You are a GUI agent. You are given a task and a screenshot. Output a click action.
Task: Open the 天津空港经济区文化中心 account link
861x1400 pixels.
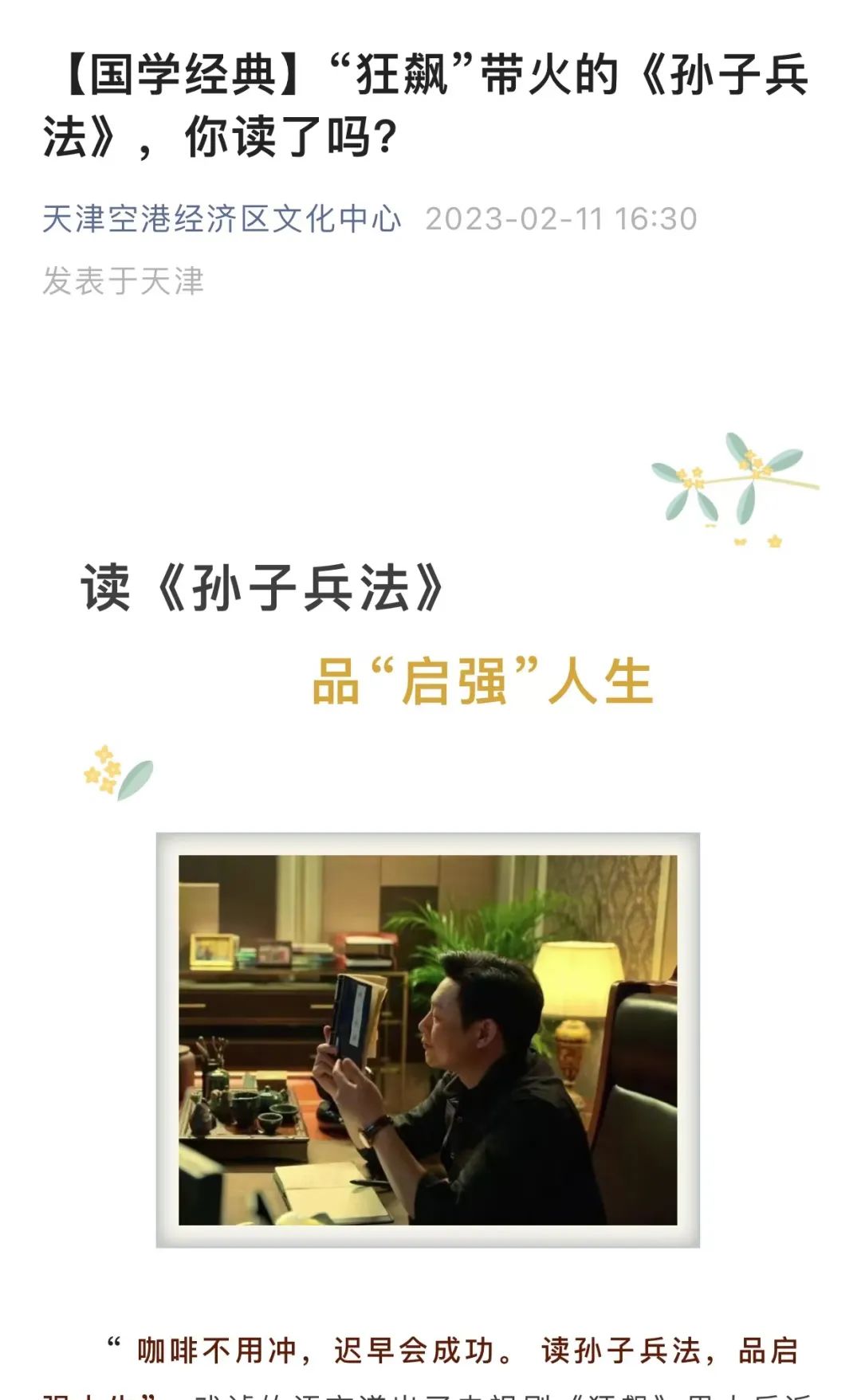click(x=222, y=218)
